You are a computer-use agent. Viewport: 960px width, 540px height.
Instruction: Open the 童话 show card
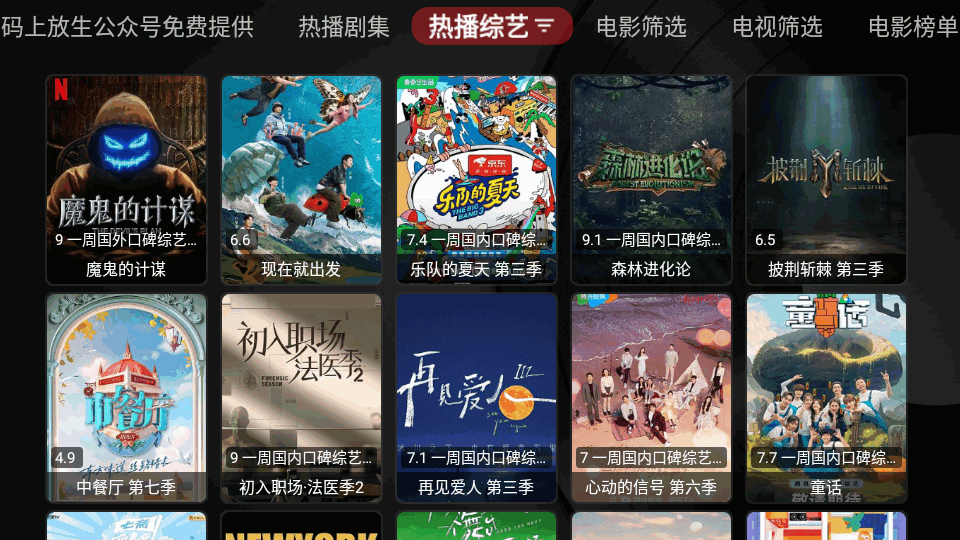[x=826, y=398]
